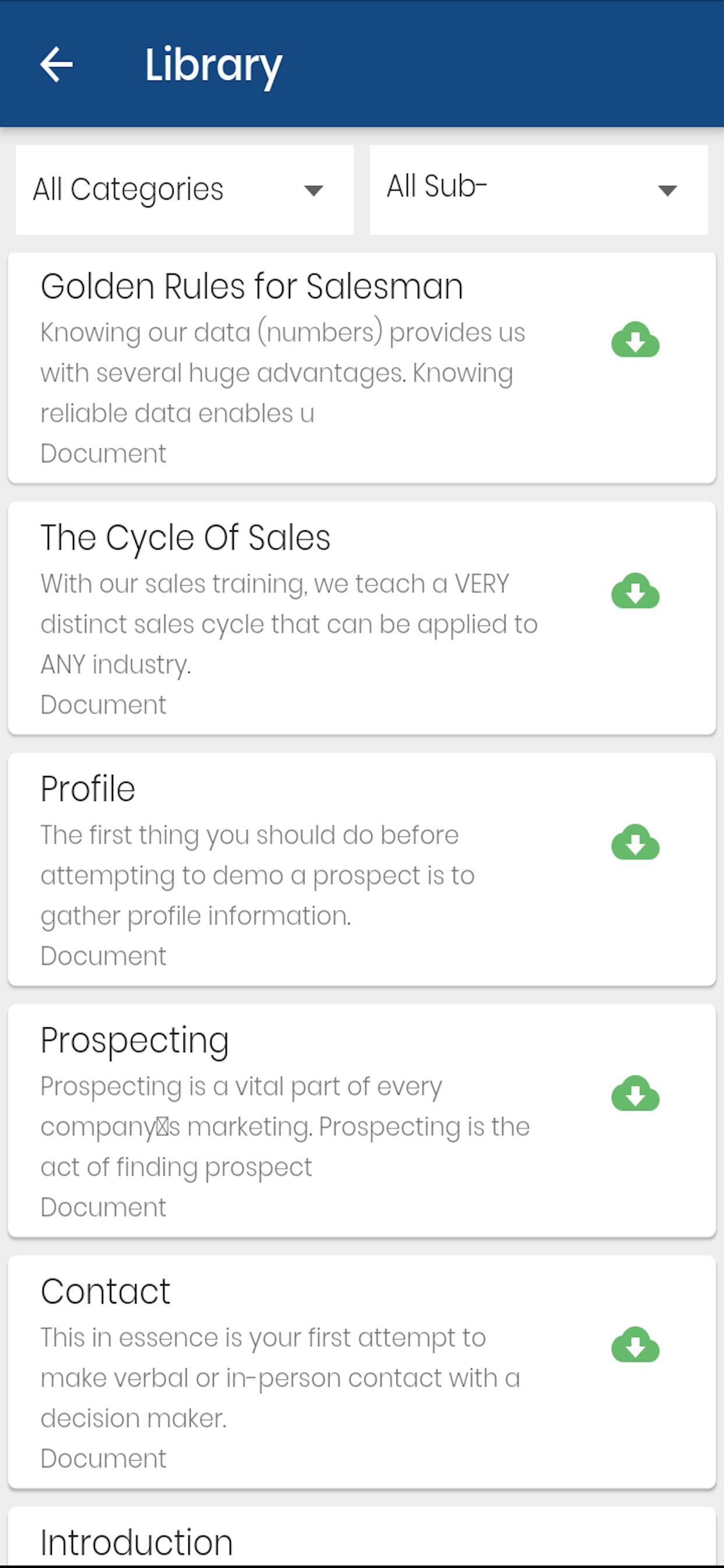
Task: Download the Profile document
Action: tap(635, 842)
